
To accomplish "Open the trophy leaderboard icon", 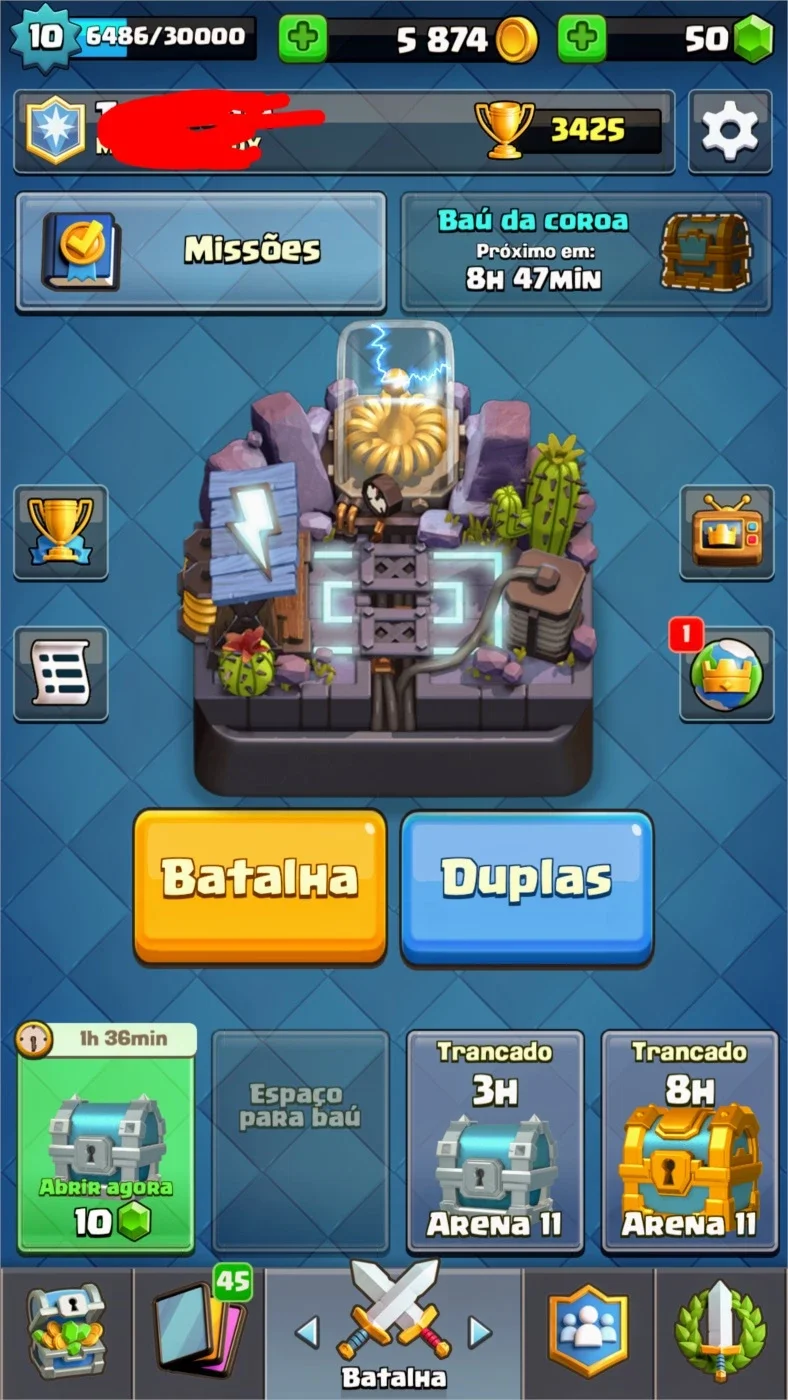I will pyautogui.click(x=61, y=532).
